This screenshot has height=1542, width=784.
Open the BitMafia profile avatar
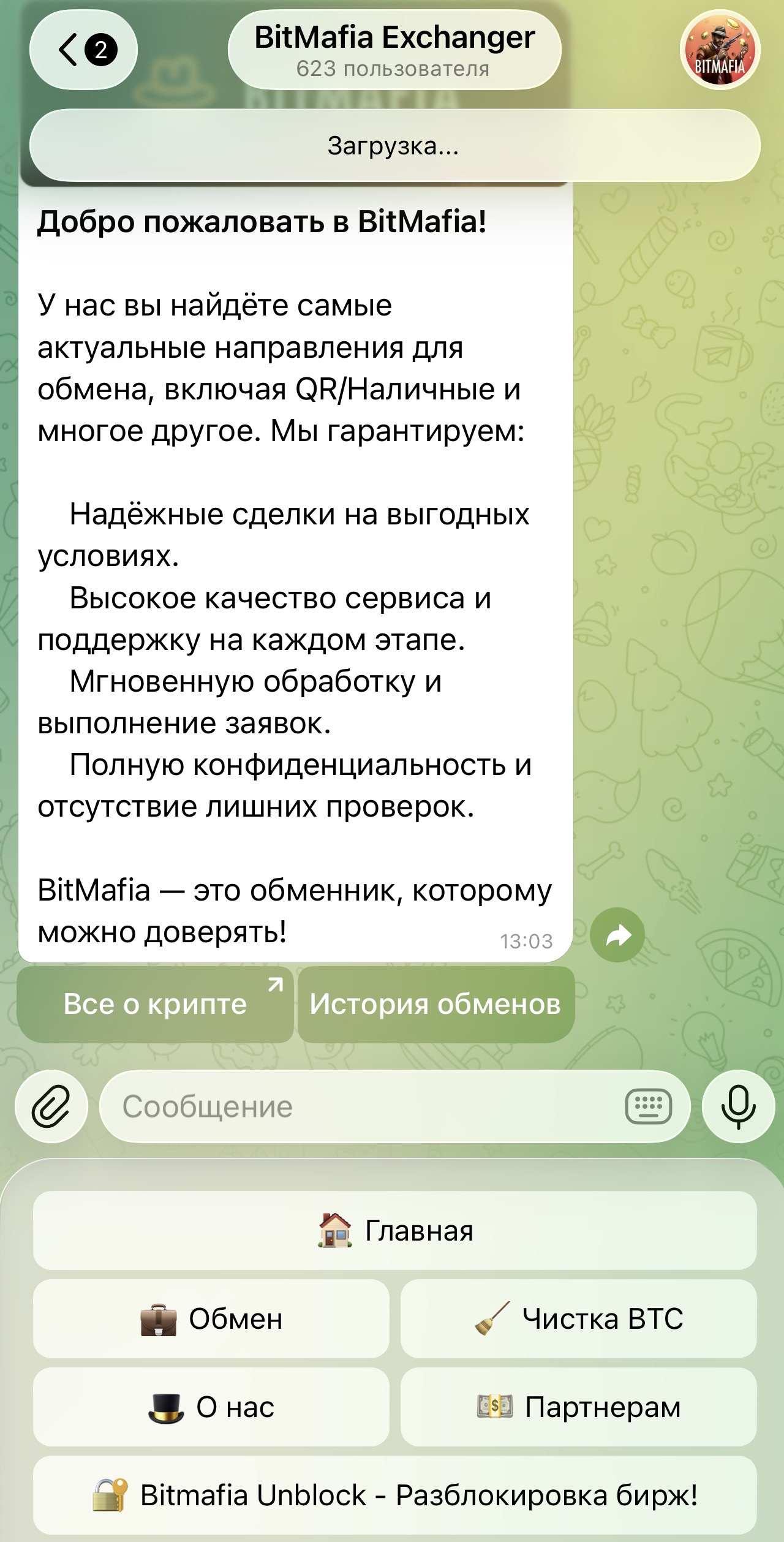pos(720,50)
